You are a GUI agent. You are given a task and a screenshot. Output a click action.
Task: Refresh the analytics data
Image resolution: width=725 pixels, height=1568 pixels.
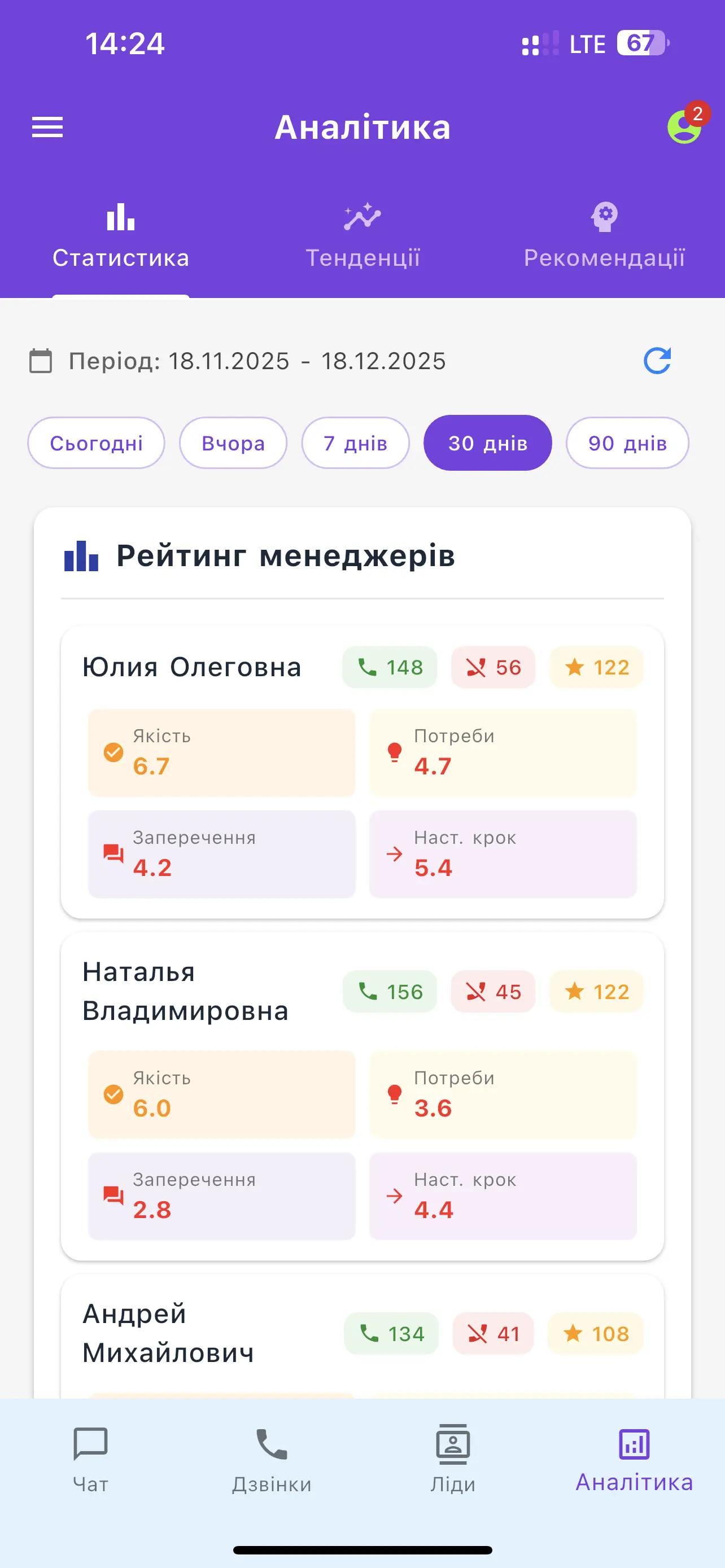[x=657, y=360]
